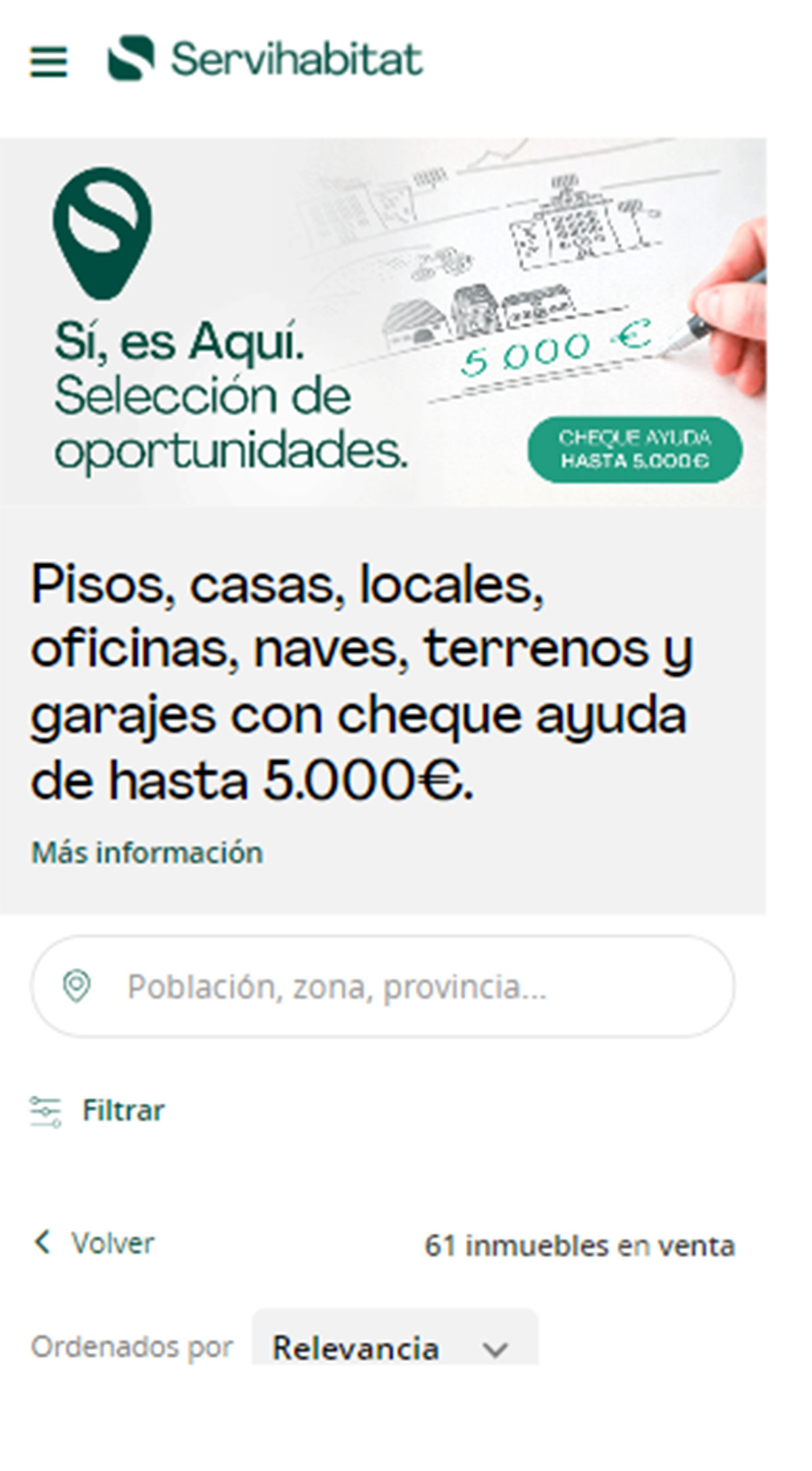Select the filter sliders icon beside Filtrar

(x=45, y=1107)
